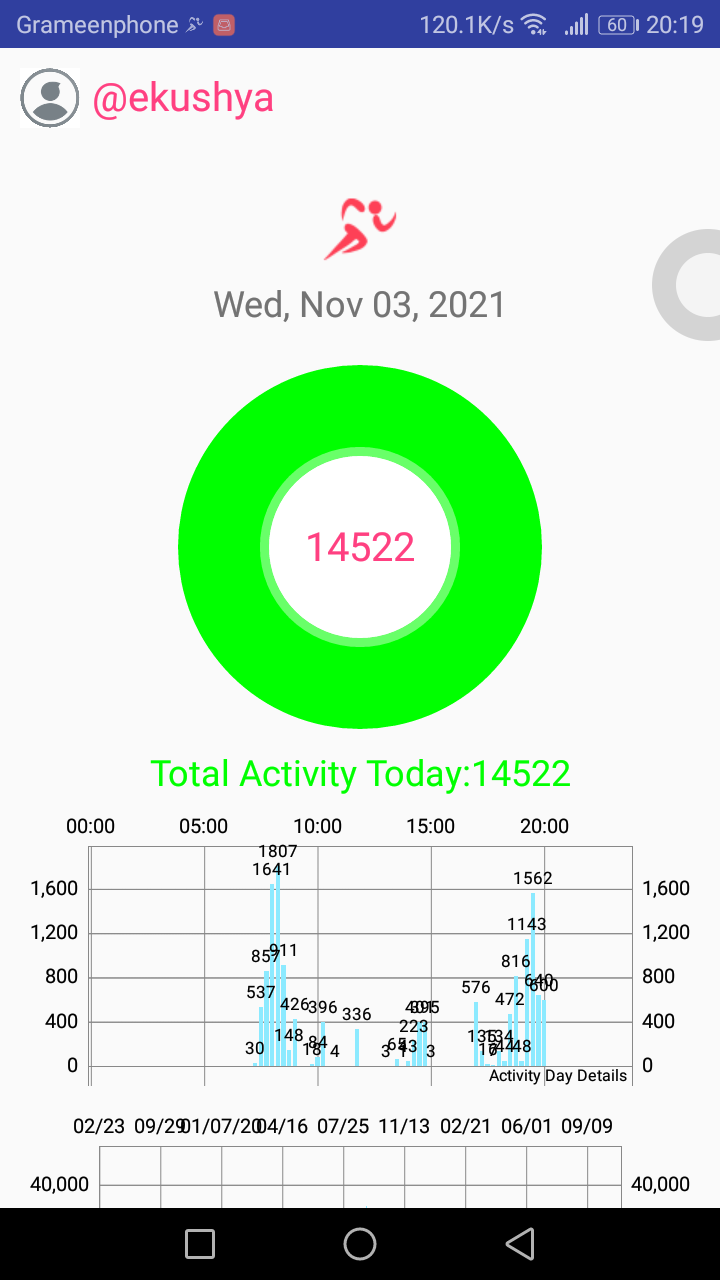Image resolution: width=720 pixels, height=1280 pixels.
Task: Go to home via system home button
Action: coord(360,1244)
